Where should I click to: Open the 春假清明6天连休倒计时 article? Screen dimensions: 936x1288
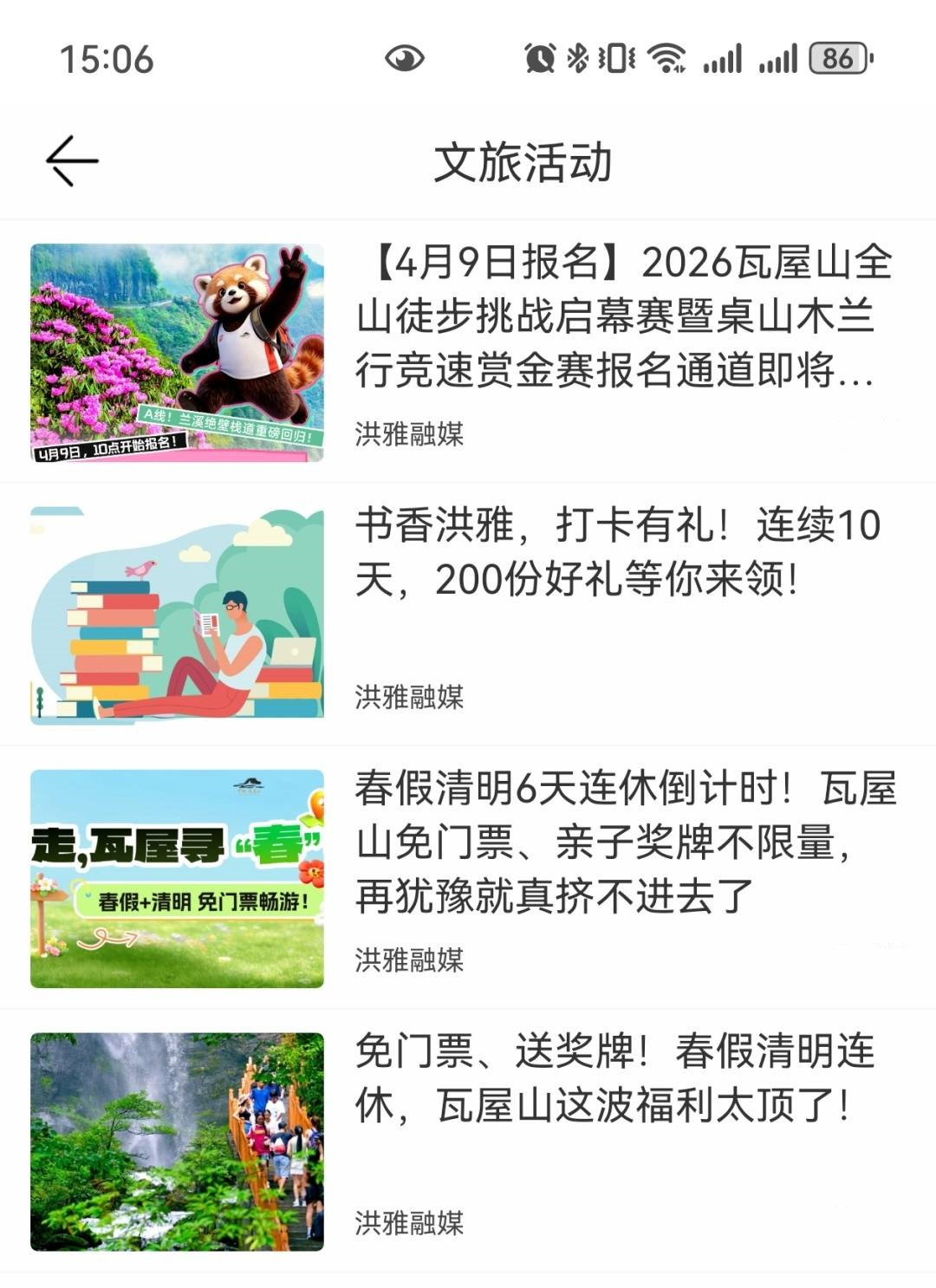click(624, 842)
